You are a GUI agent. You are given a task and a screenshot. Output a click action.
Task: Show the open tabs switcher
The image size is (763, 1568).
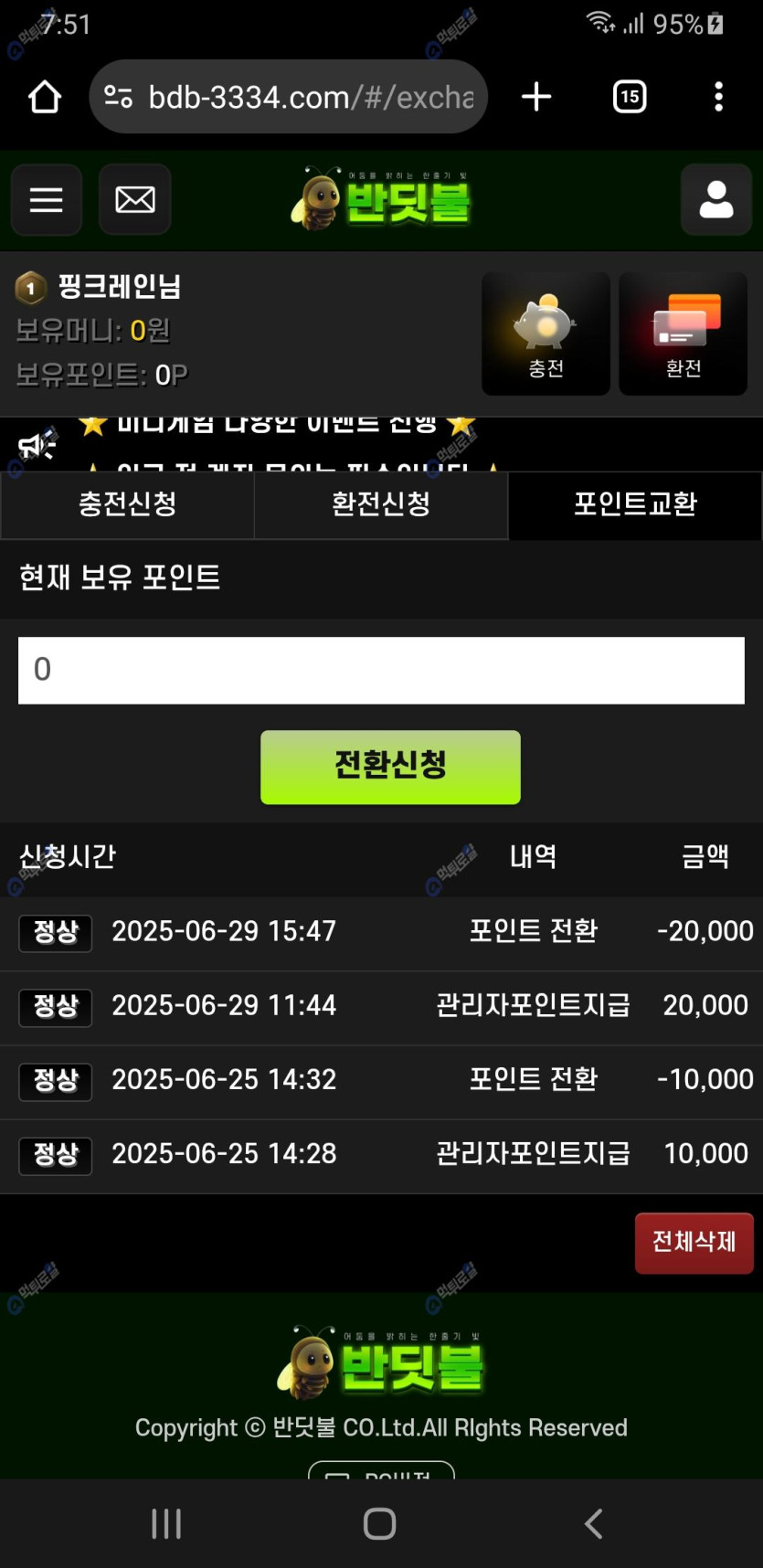click(630, 97)
